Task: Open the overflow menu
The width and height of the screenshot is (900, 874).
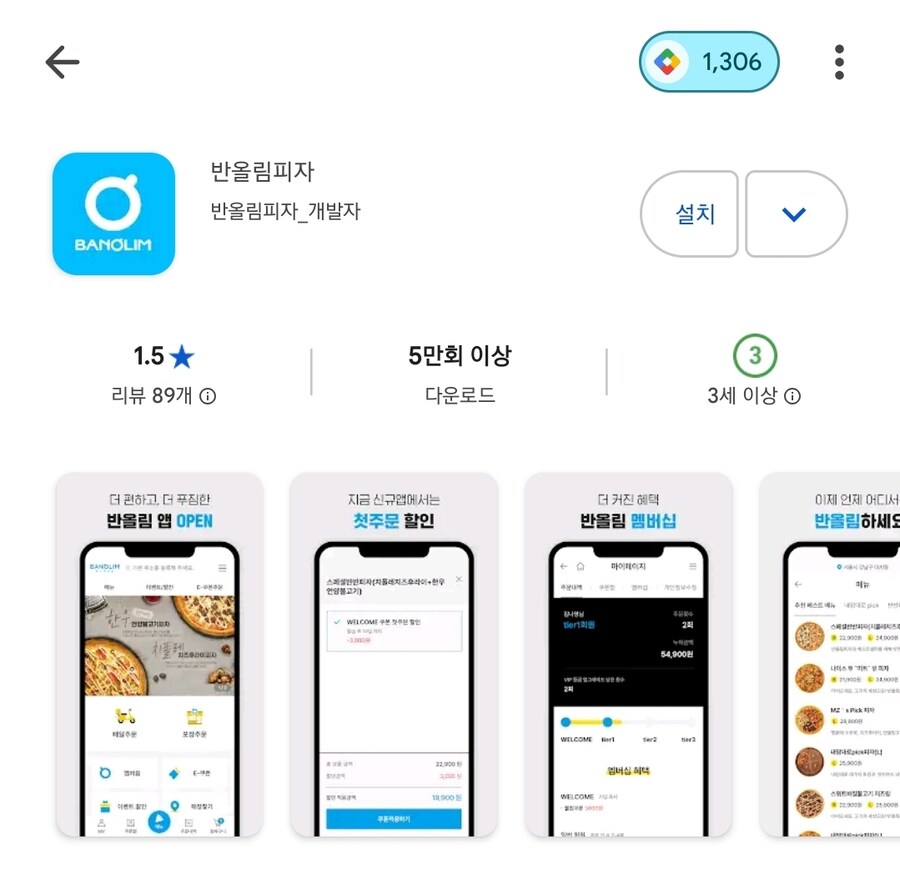Action: (839, 62)
